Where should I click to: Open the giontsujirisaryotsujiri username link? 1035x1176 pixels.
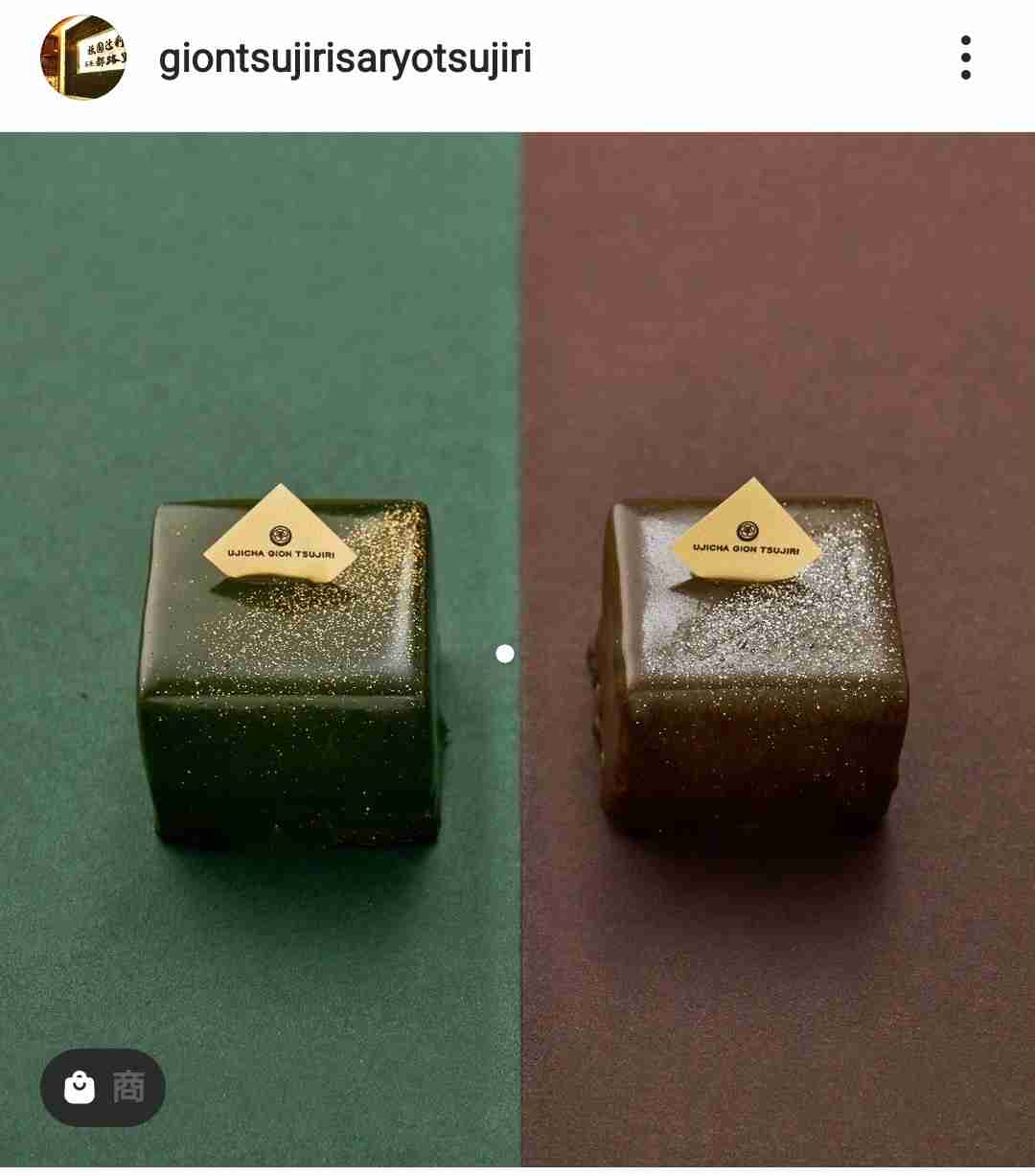click(345, 58)
